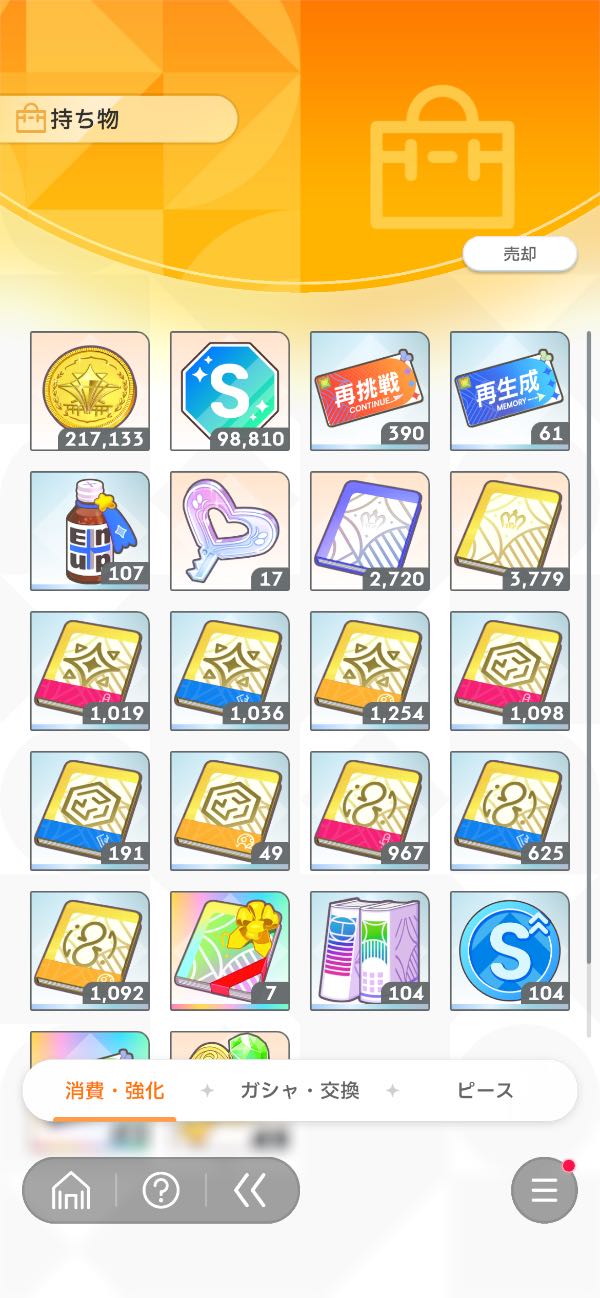Select the book item with count 49
Screen dimensions: 600x1298
point(230,811)
